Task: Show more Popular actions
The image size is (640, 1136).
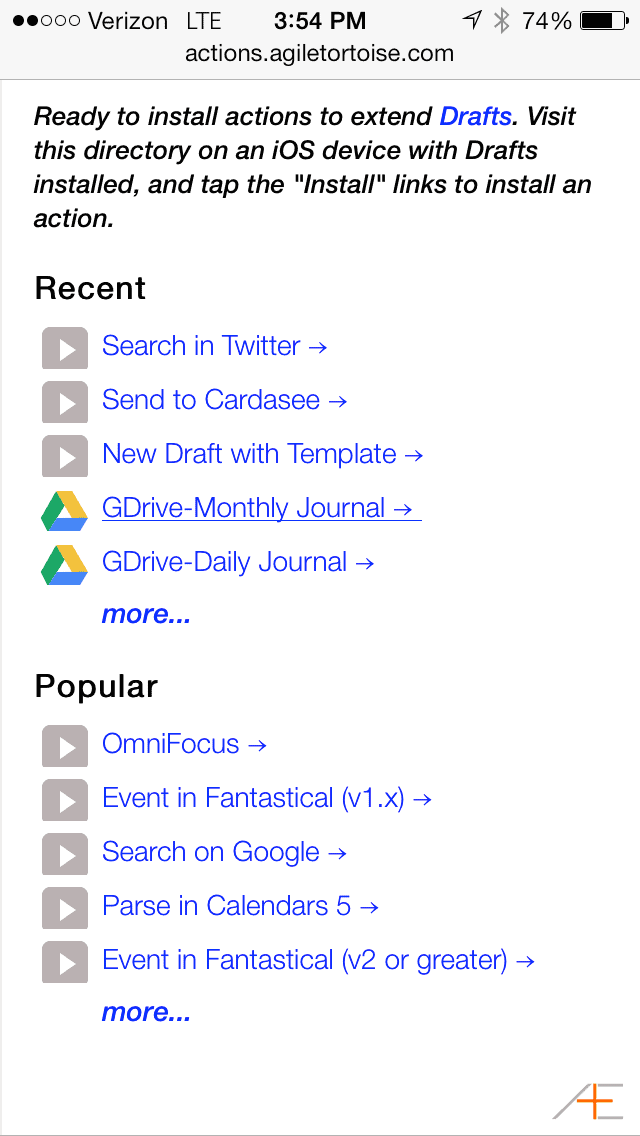Action: (x=146, y=1012)
